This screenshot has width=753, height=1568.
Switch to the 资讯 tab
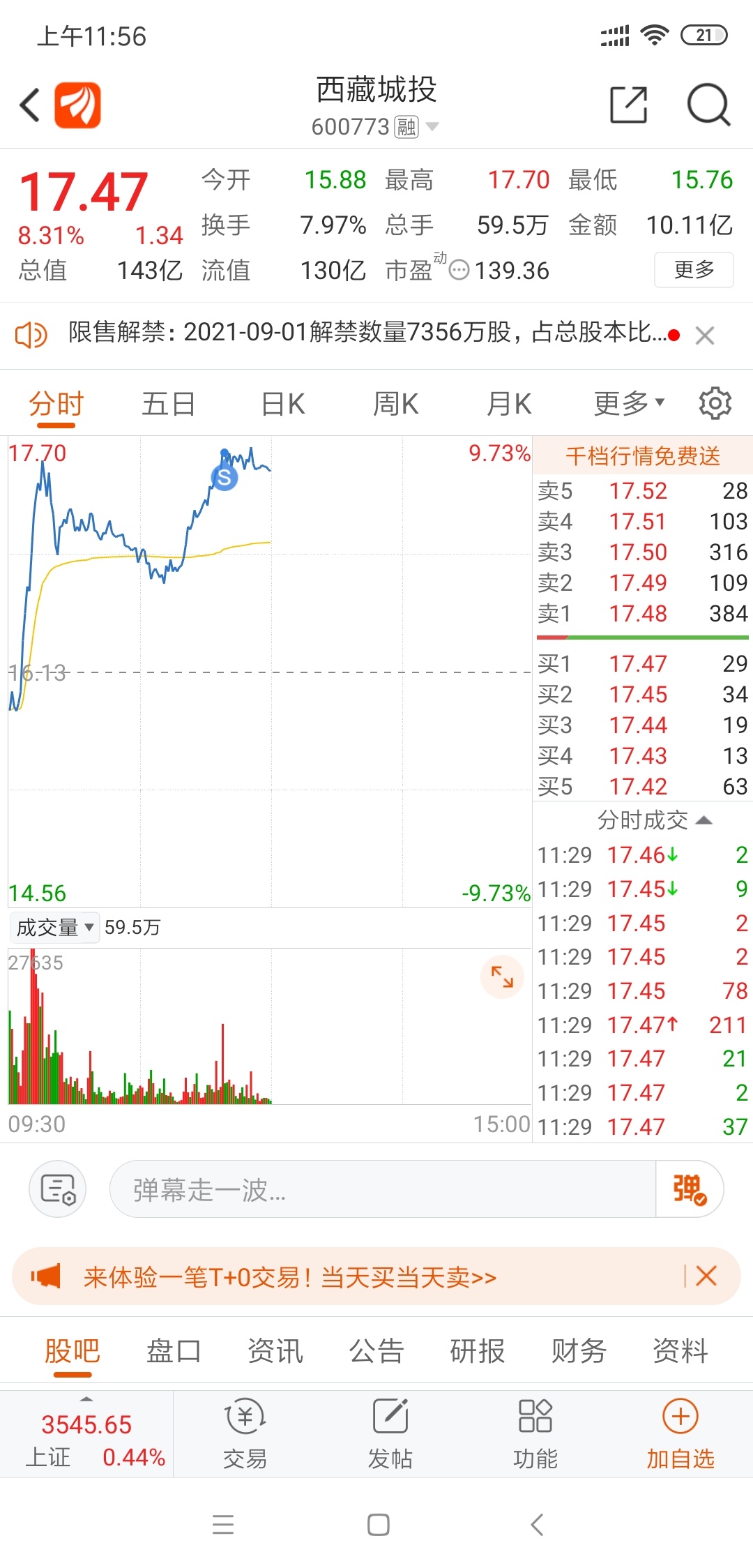275,1351
